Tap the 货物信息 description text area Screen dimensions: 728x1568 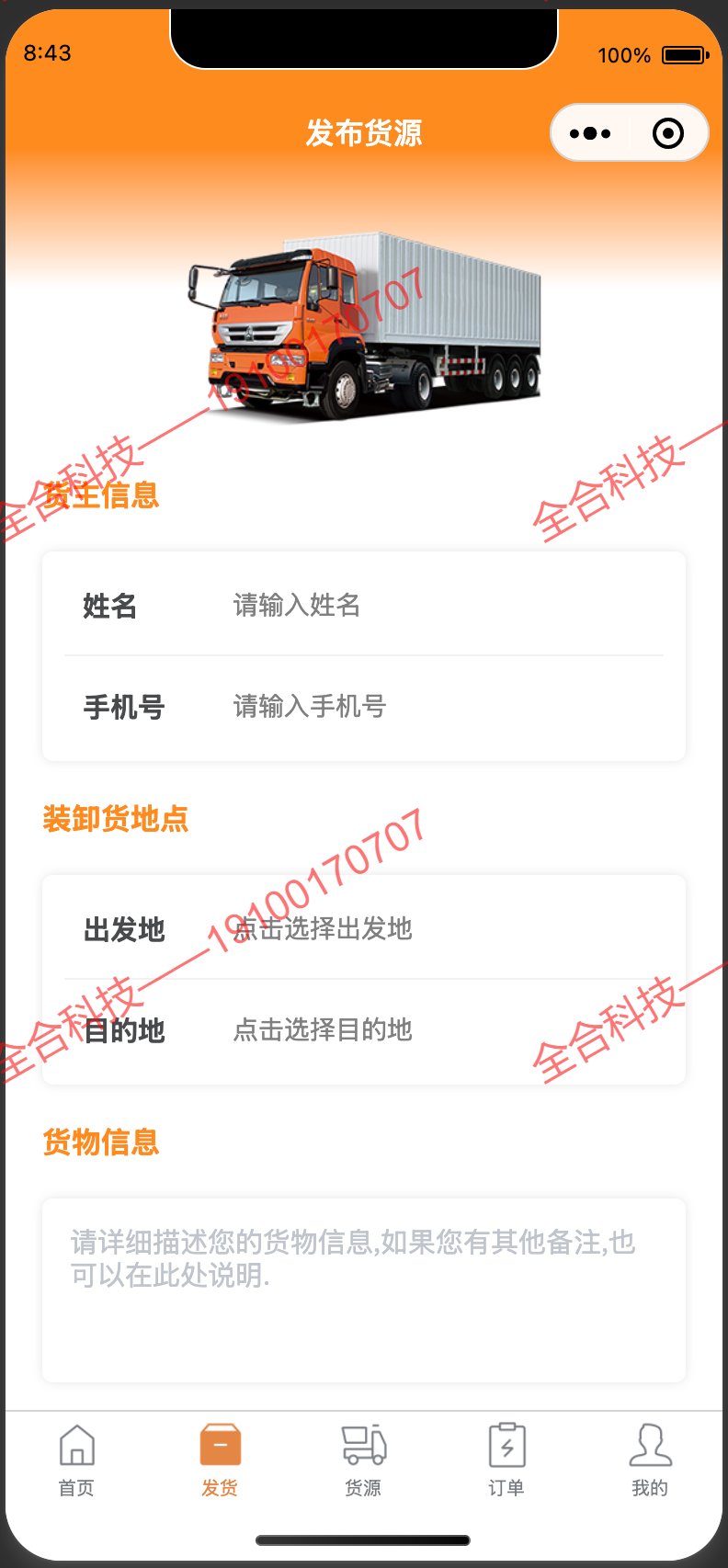point(364,1289)
